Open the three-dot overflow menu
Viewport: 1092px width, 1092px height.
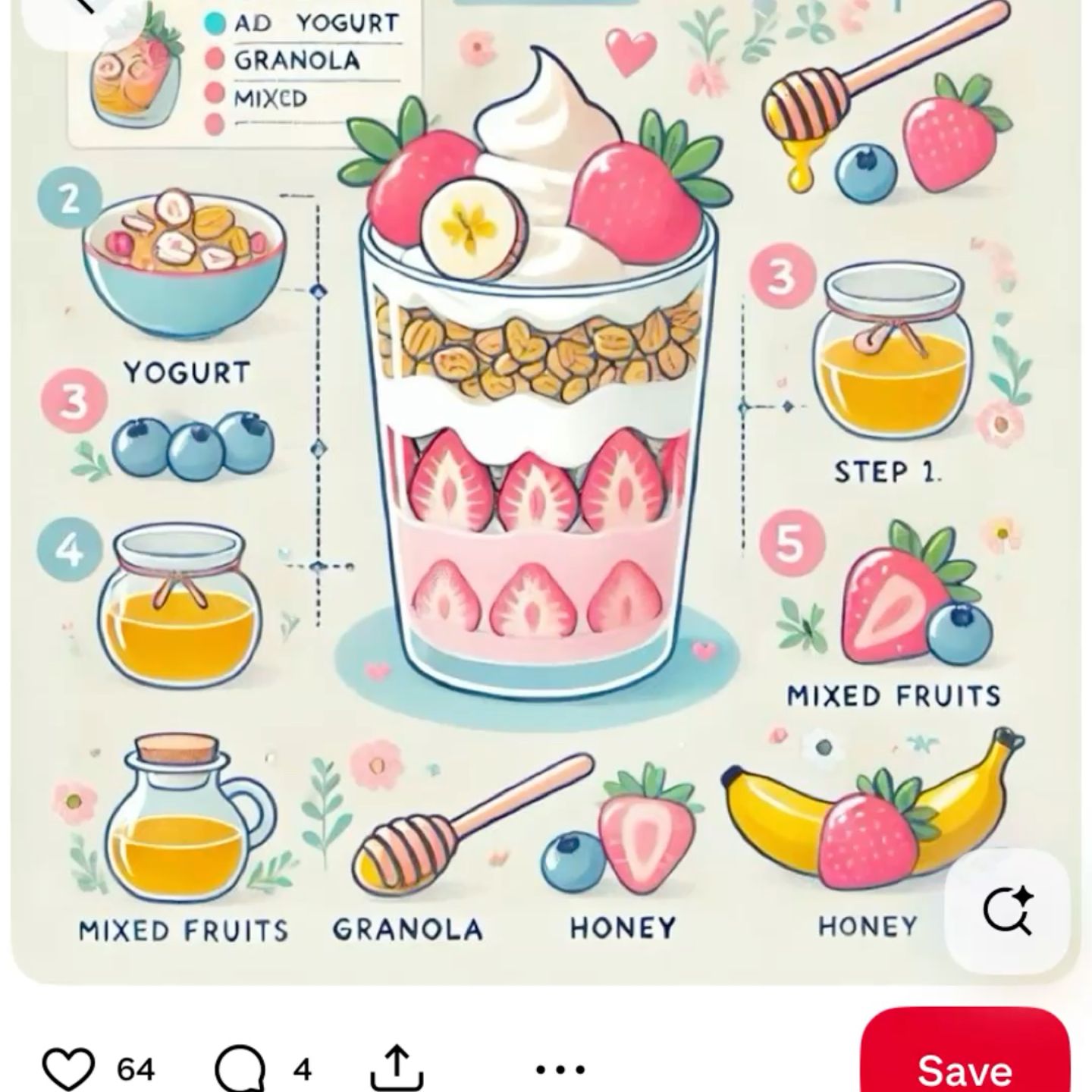560,1069
